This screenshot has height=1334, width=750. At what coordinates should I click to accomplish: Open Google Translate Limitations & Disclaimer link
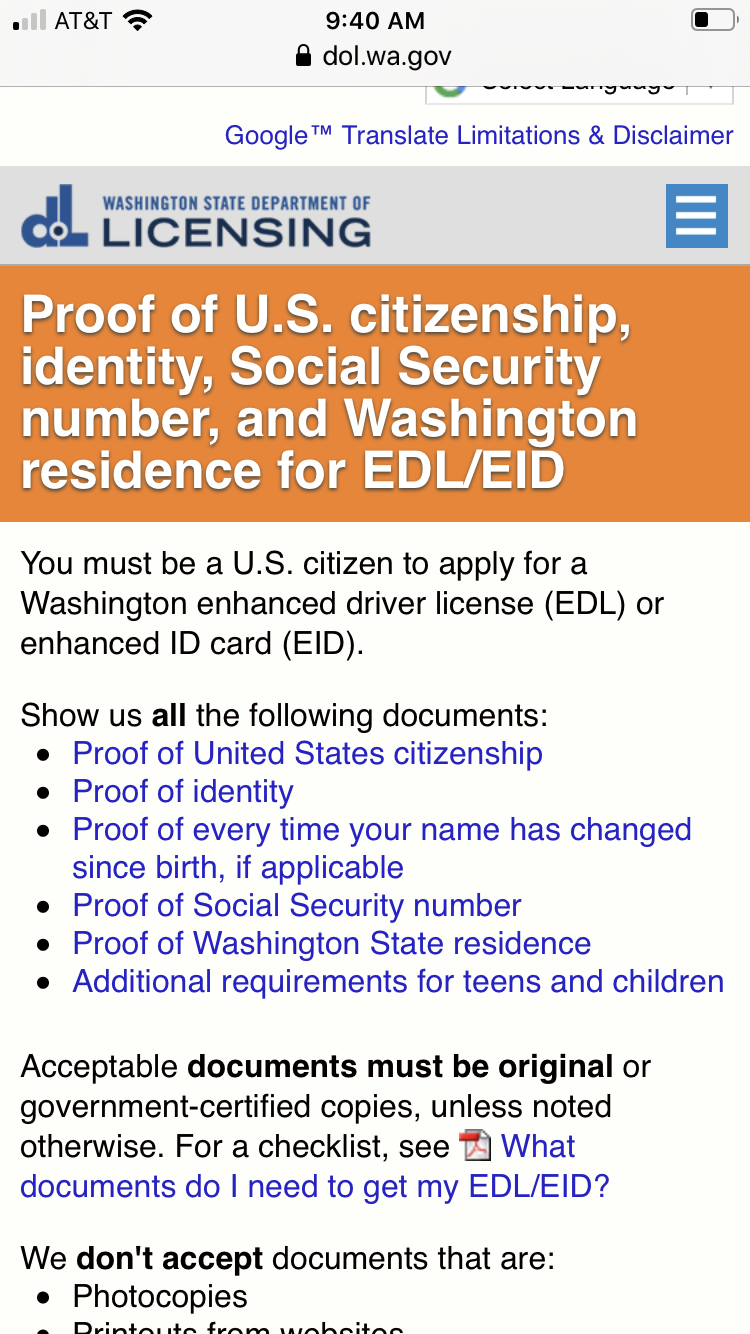point(479,135)
